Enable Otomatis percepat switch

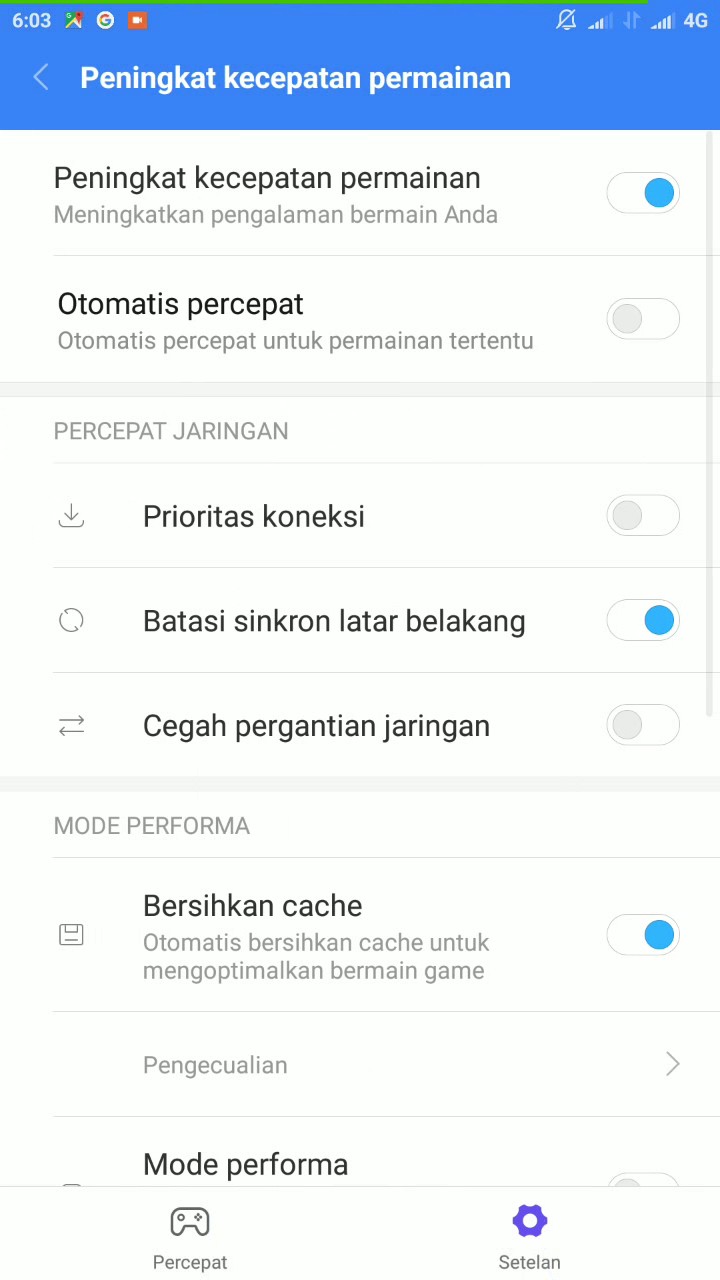[x=642, y=319]
